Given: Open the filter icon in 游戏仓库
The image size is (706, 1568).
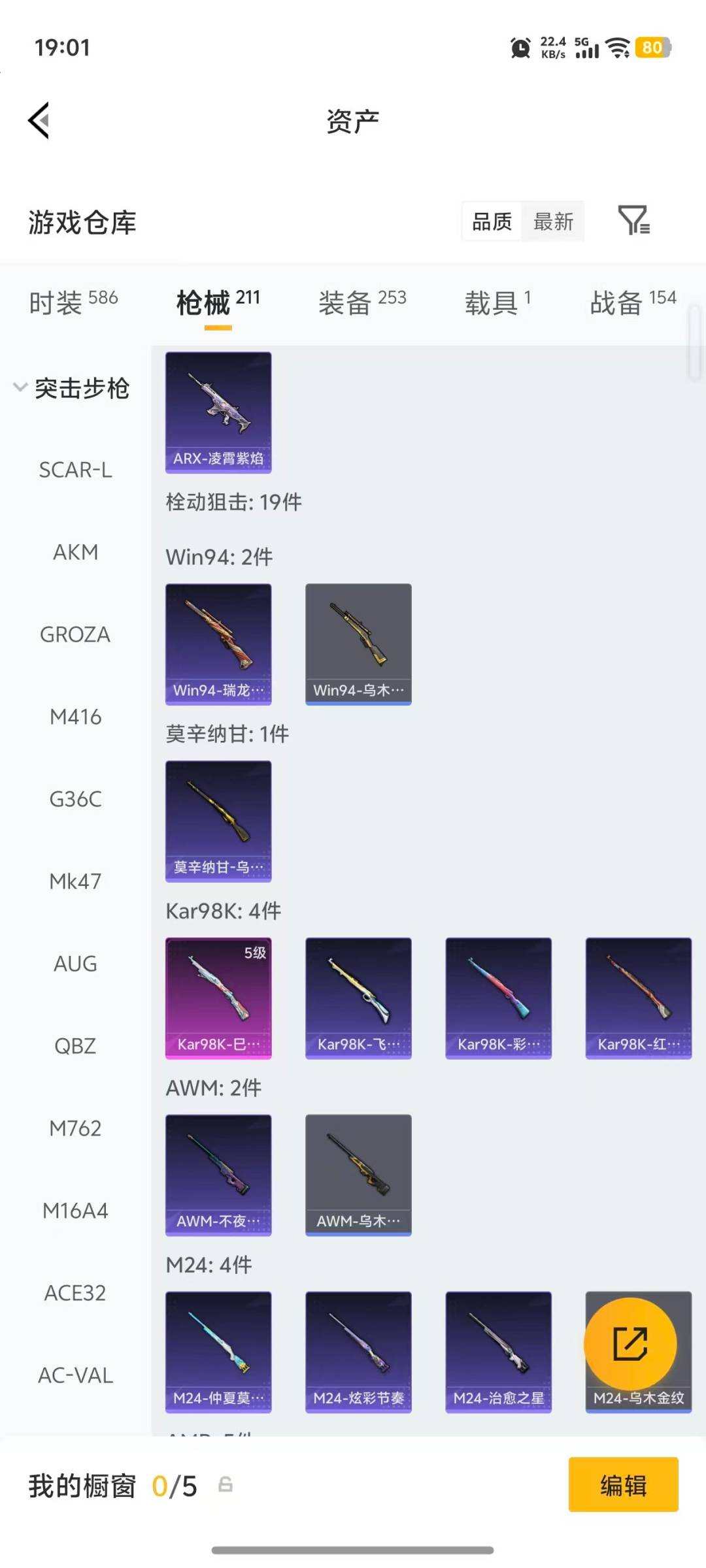Looking at the screenshot, I should 633,221.
